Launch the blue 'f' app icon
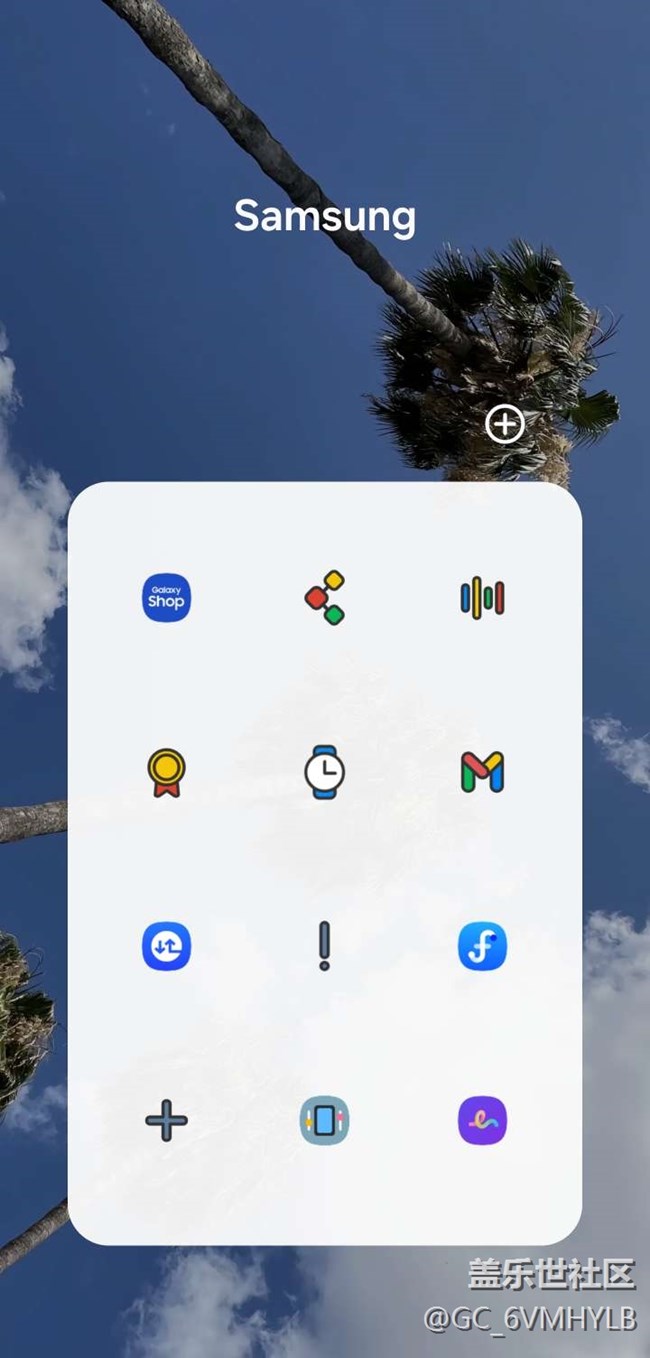Image resolution: width=650 pixels, height=1358 pixels. pos(483,946)
